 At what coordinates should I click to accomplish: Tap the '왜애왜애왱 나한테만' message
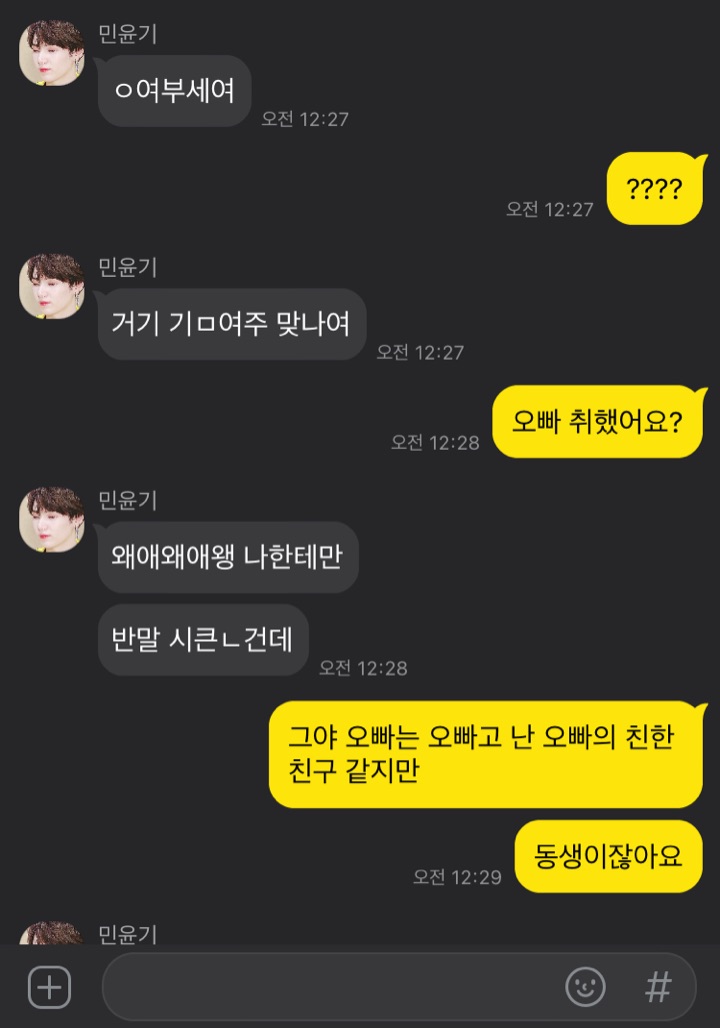(228, 557)
